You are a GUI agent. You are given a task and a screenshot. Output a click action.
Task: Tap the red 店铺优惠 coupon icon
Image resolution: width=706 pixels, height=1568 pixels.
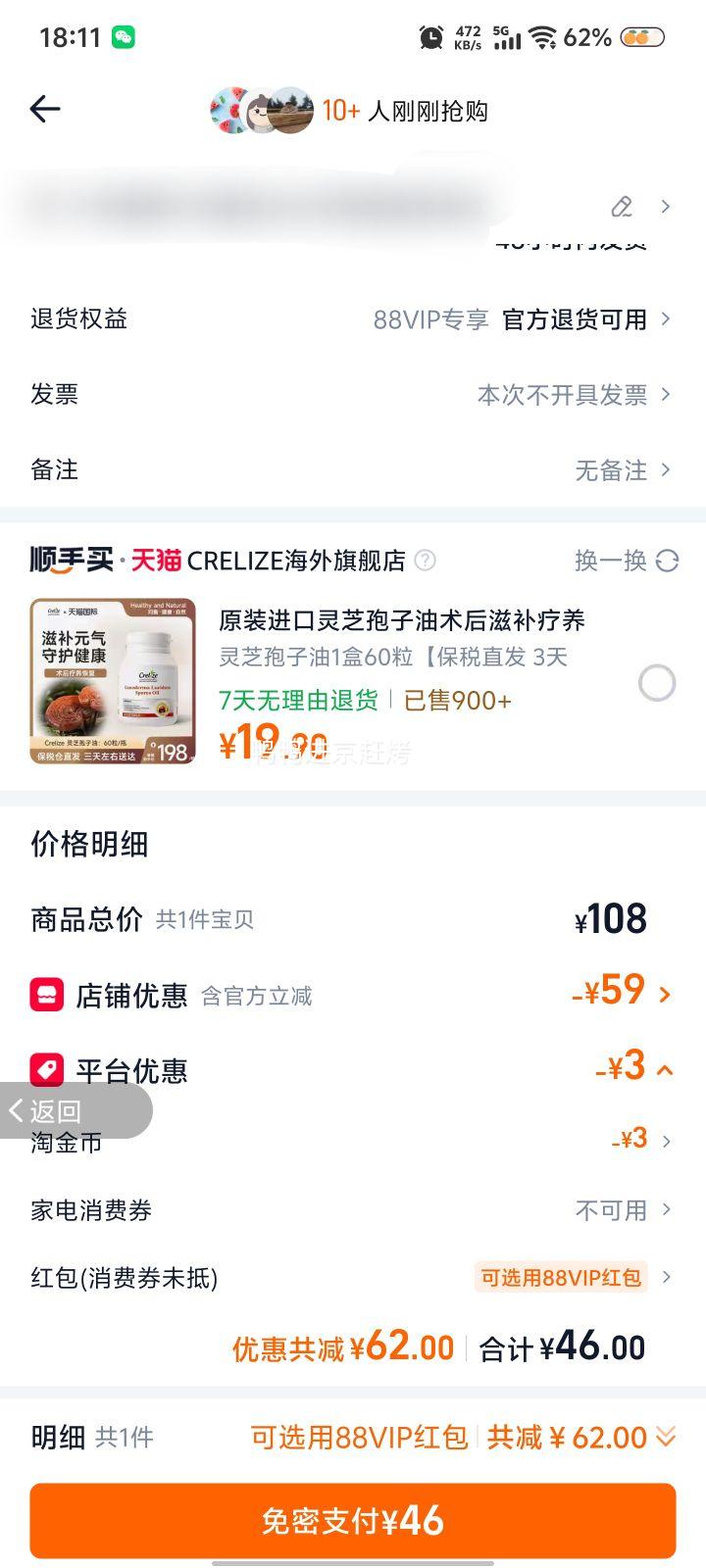click(x=47, y=994)
